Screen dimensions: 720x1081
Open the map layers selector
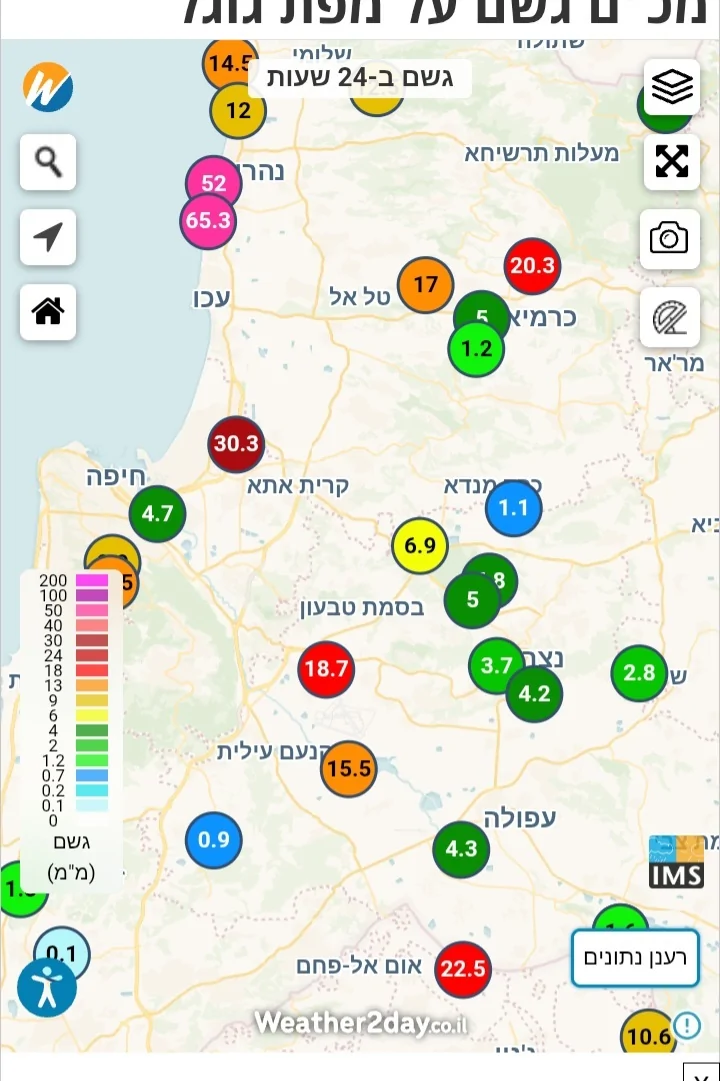[671, 88]
